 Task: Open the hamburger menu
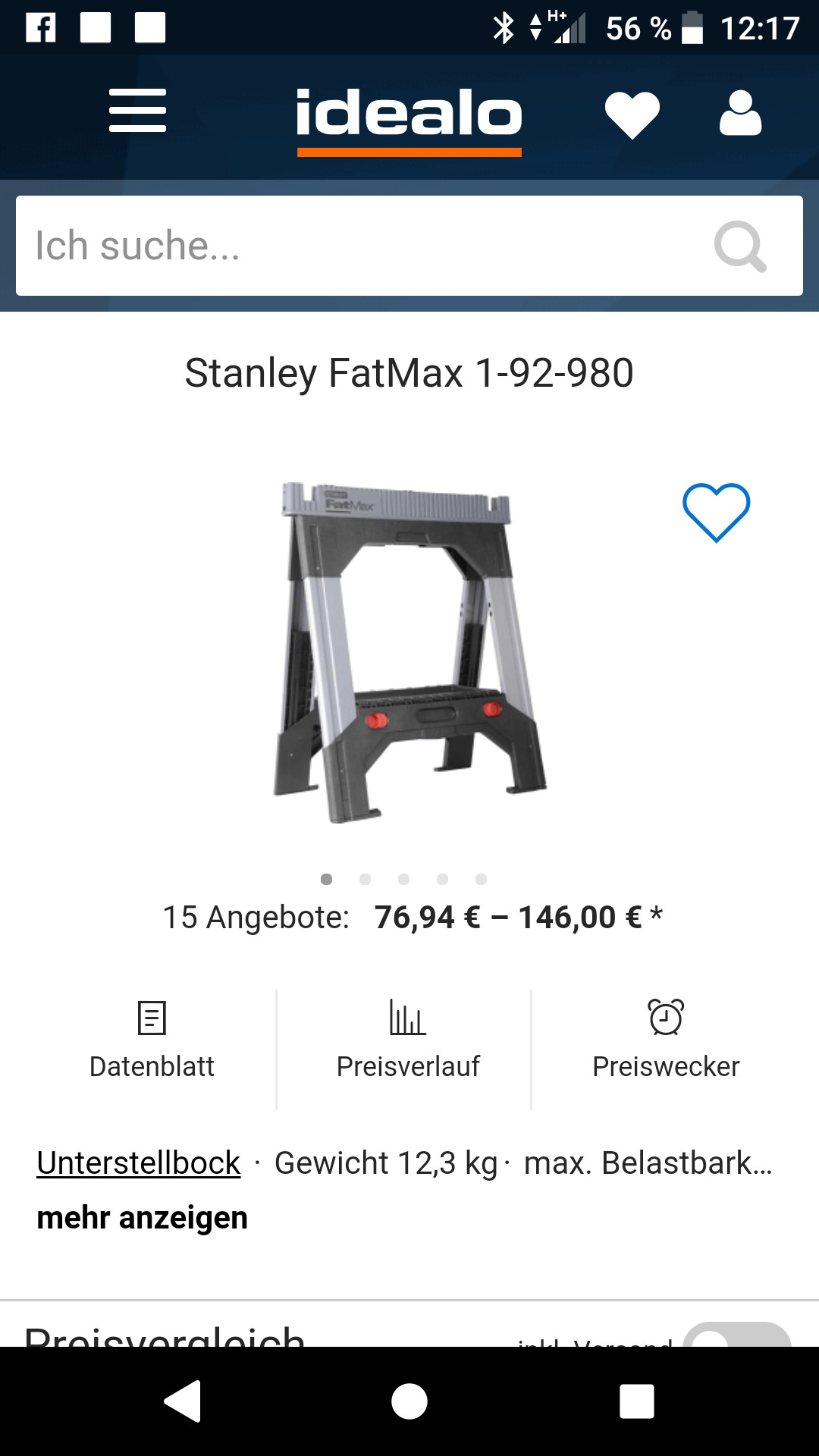(137, 111)
